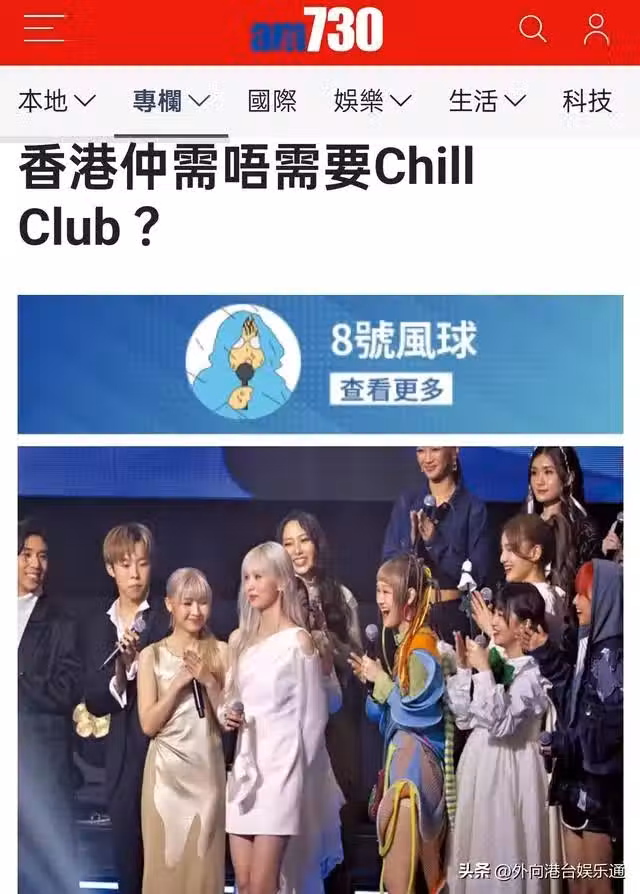Viewport: 640px width, 894px height.
Task: Open the article's stage photo
Action: 320,668
